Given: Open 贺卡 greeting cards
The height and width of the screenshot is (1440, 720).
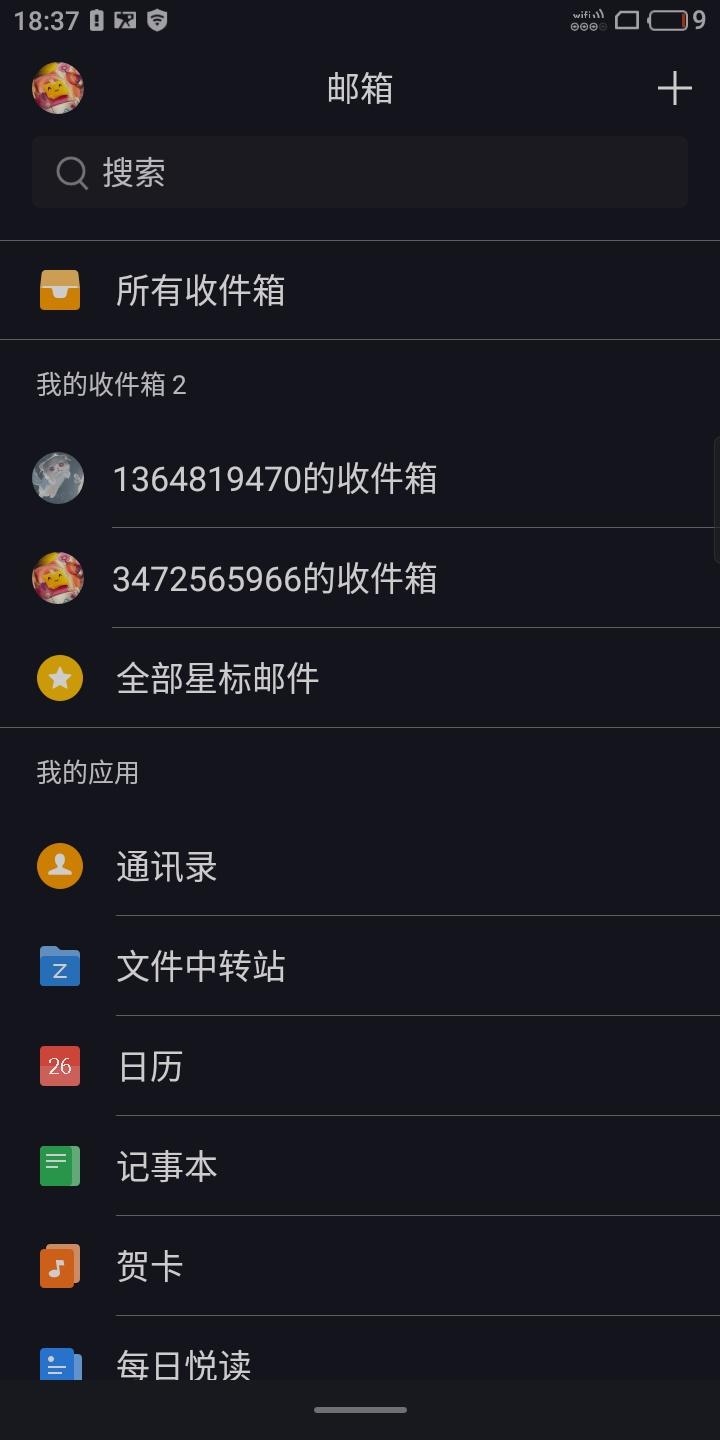Looking at the screenshot, I should click(x=150, y=1267).
